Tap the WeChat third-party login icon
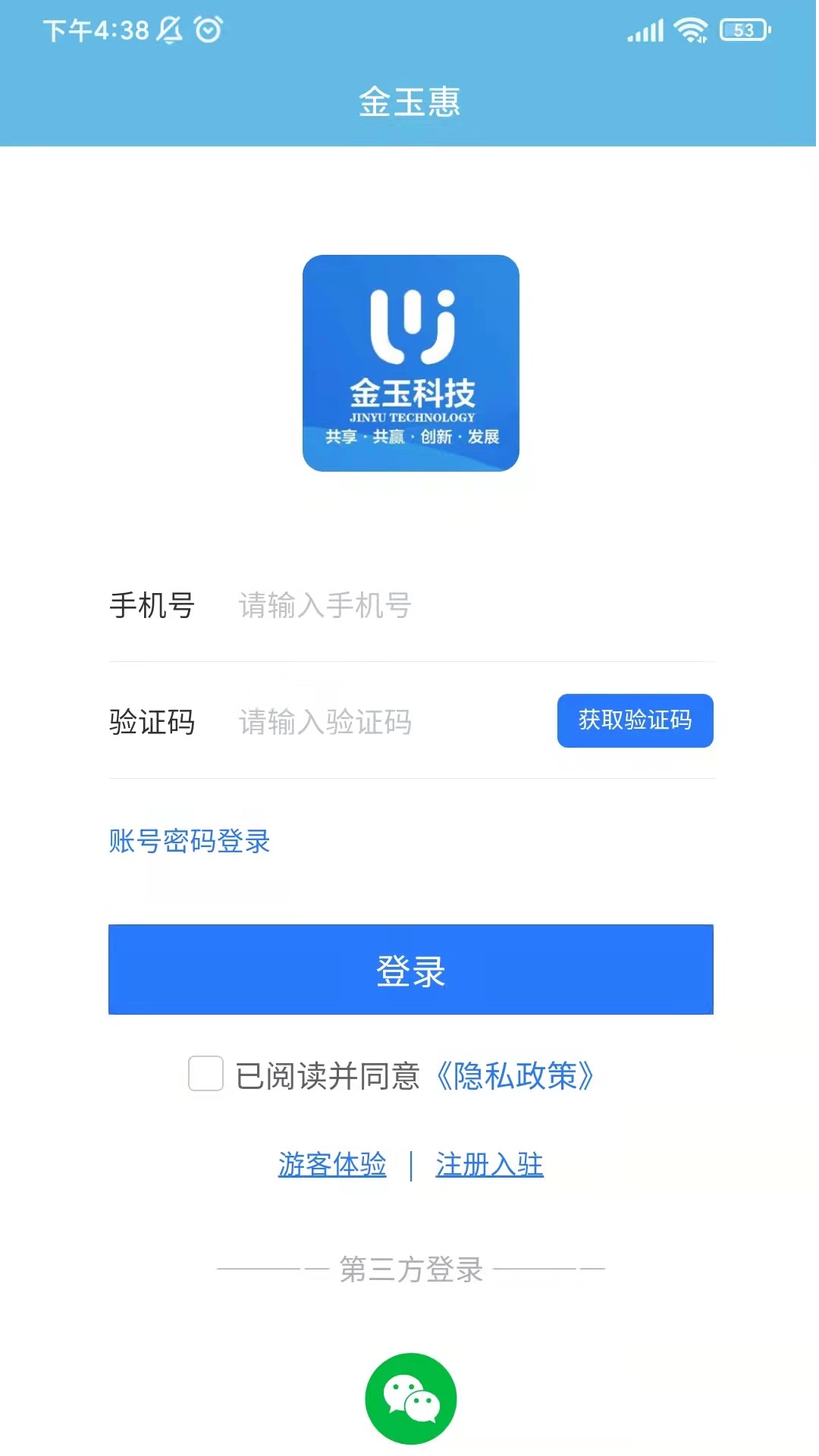 [410, 1398]
